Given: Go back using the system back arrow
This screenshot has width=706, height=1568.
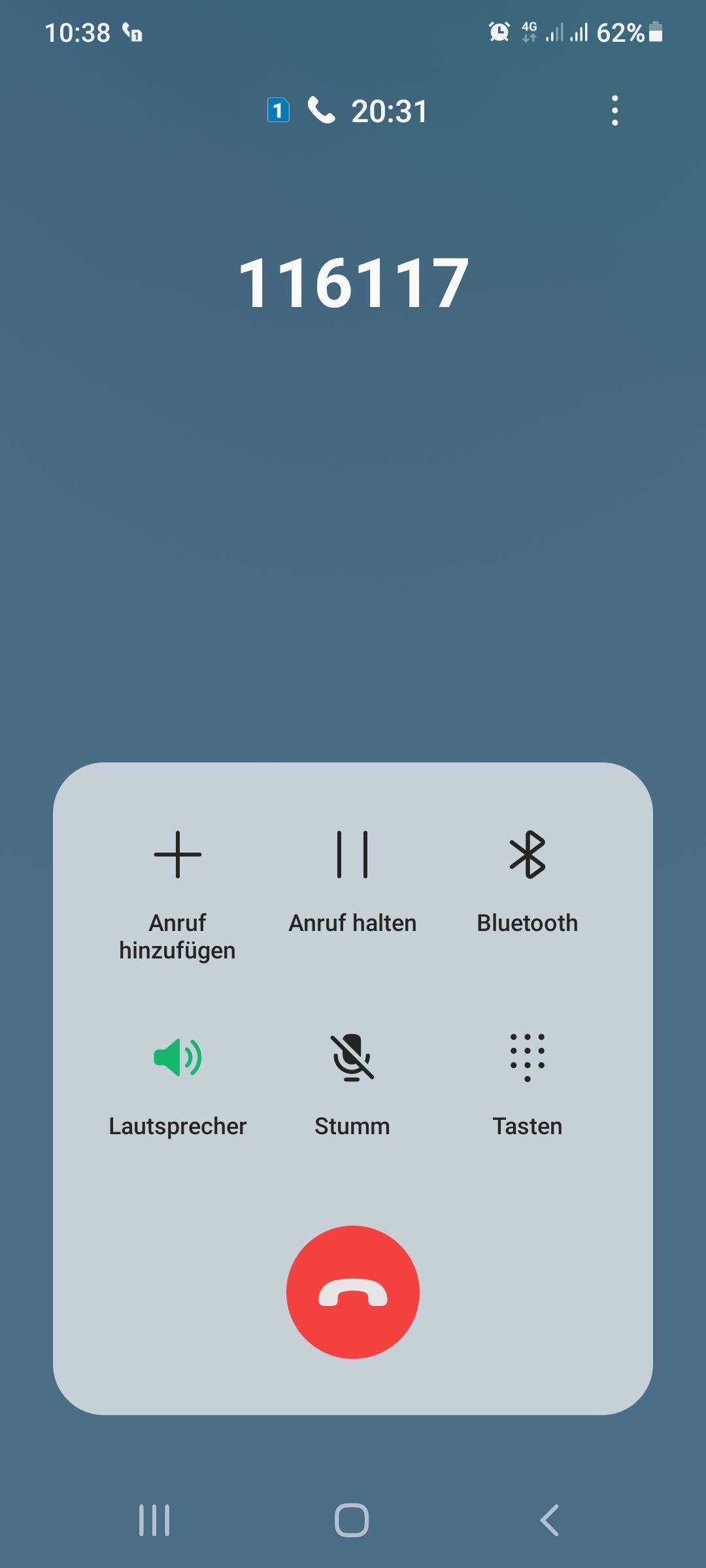Looking at the screenshot, I should point(550,1520).
